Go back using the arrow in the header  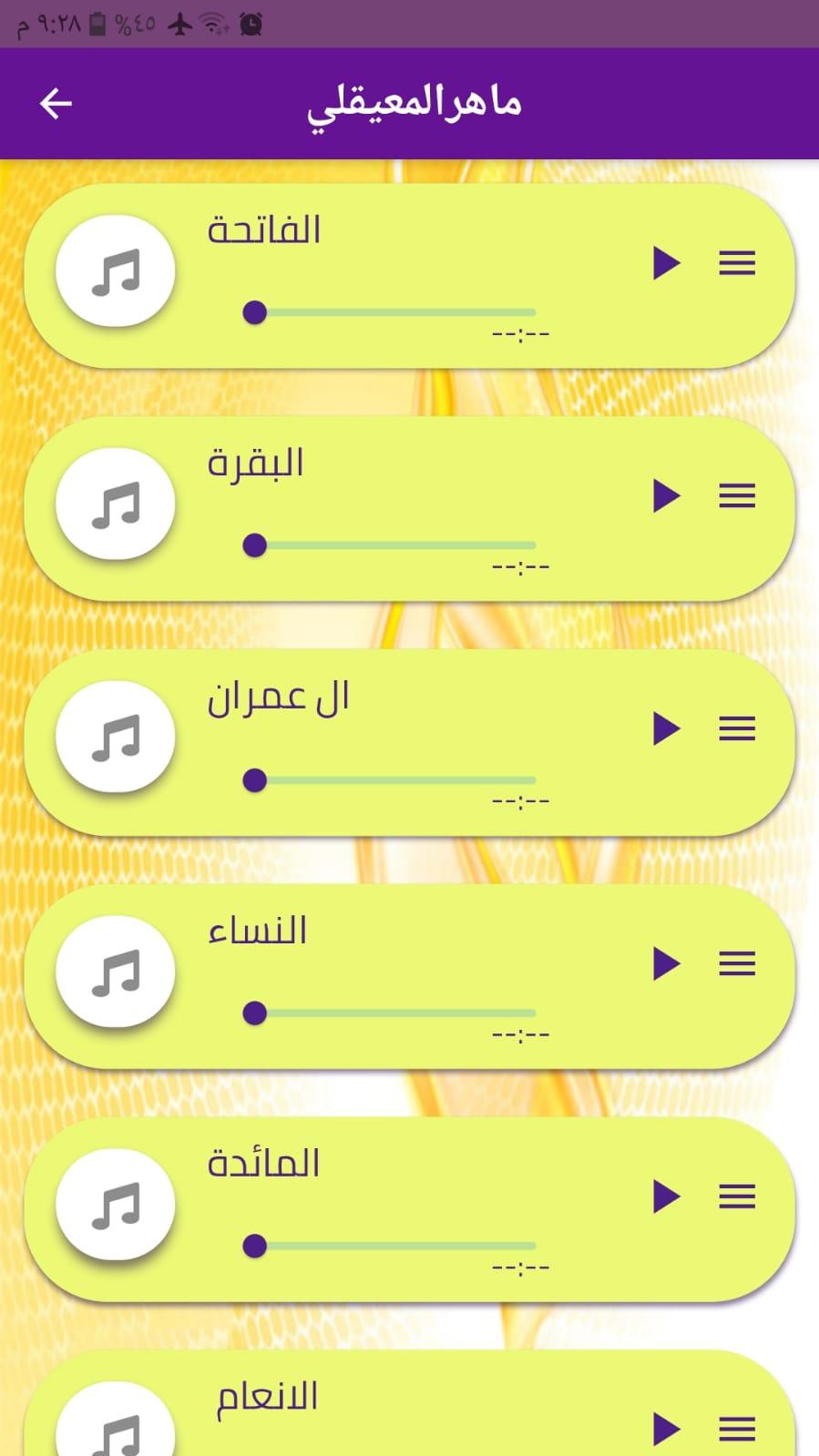tap(56, 104)
